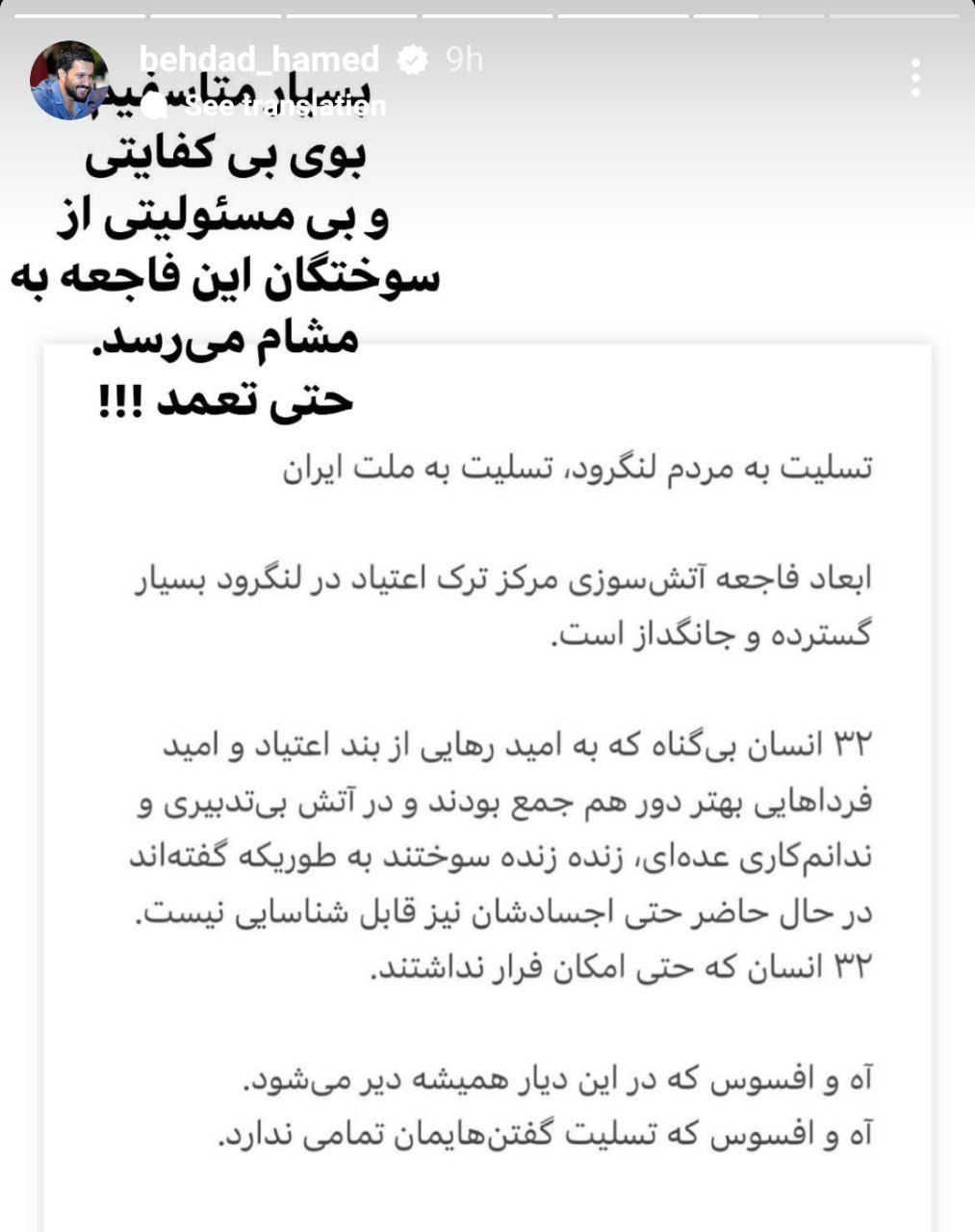Open the behdad_hamed username
975x1232 pixels.
click(259, 60)
